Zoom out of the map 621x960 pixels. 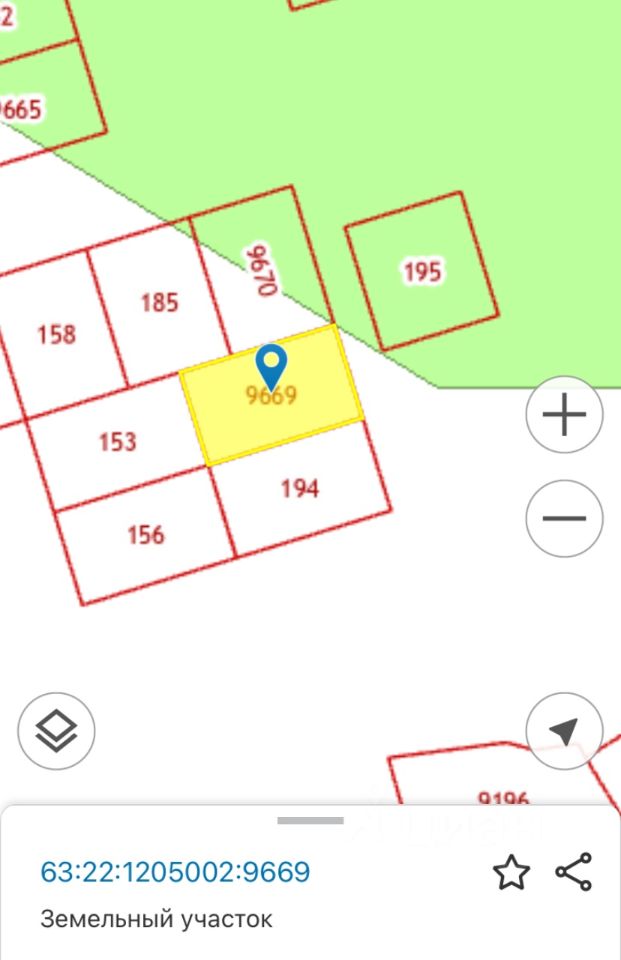pyautogui.click(x=564, y=518)
